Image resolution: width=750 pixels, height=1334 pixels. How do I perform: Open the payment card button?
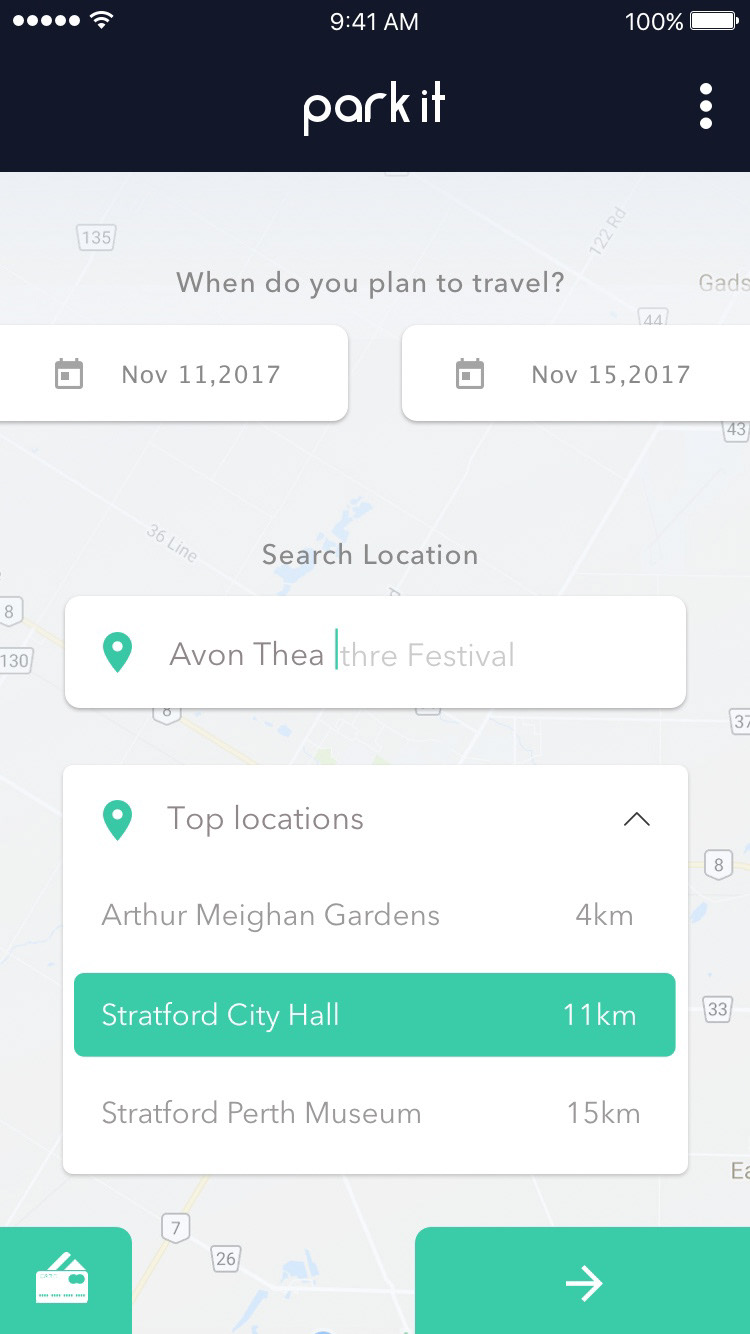coord(63,1281)
